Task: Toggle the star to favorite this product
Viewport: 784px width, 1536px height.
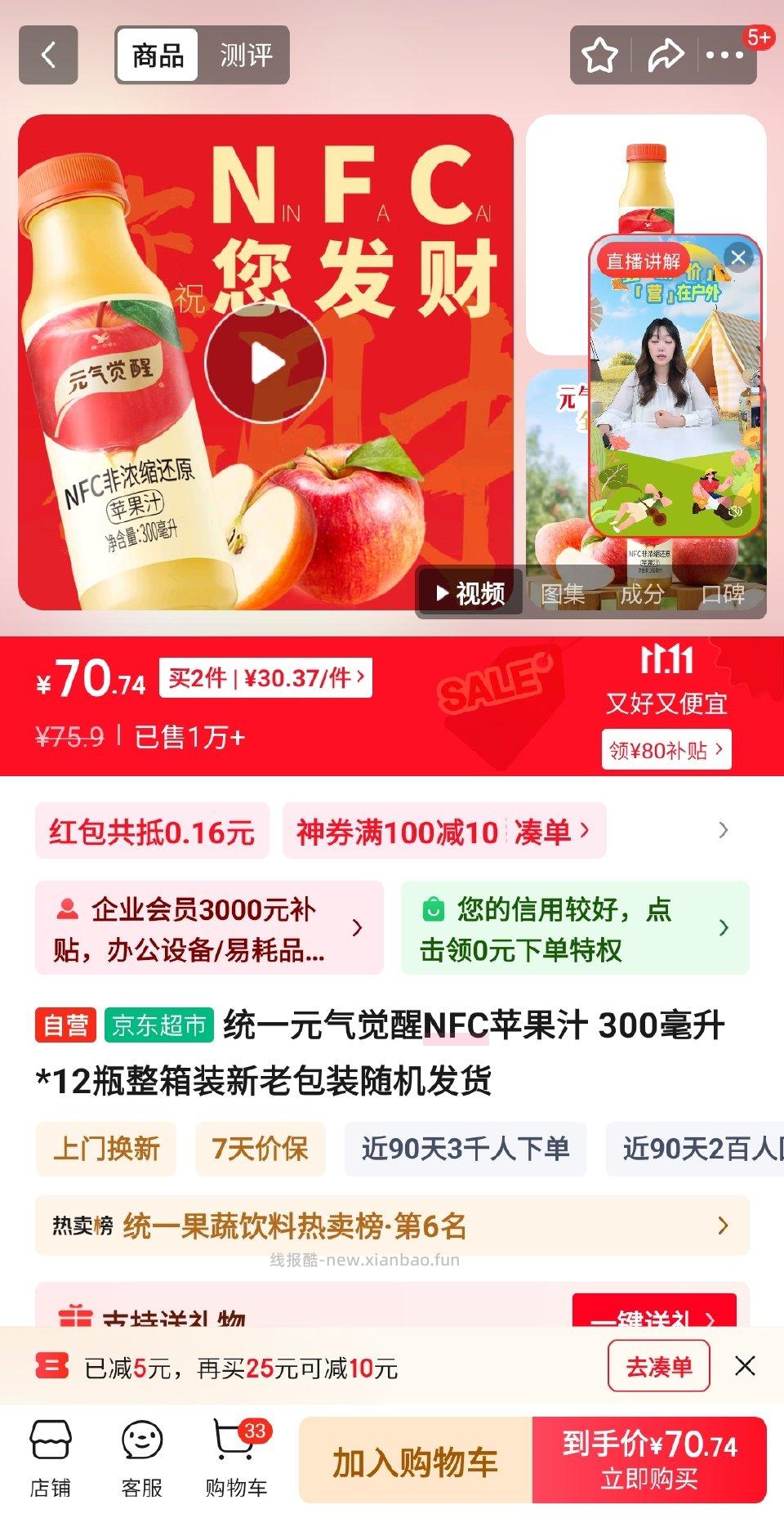Action: [601, 56]
